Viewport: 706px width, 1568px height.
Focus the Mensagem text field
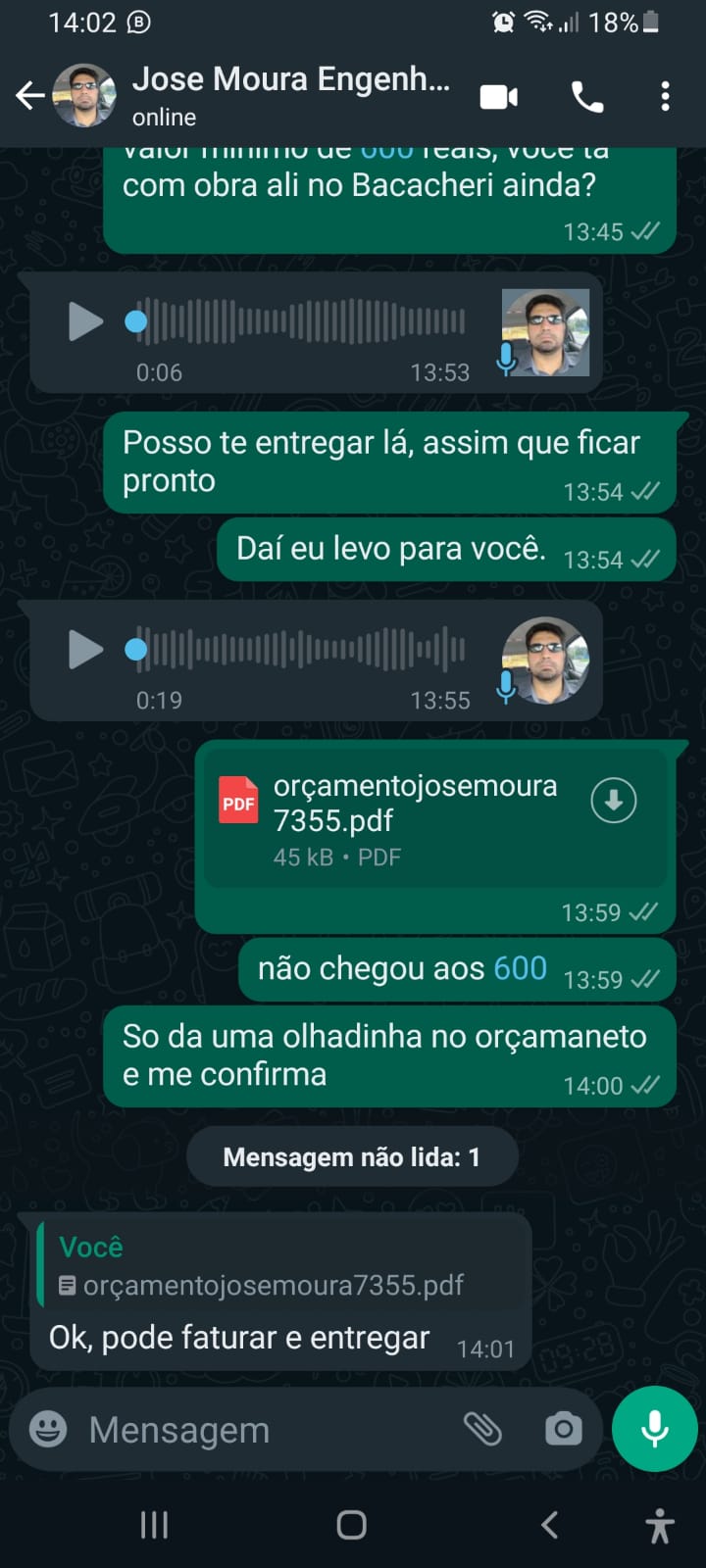[265, 1430]
